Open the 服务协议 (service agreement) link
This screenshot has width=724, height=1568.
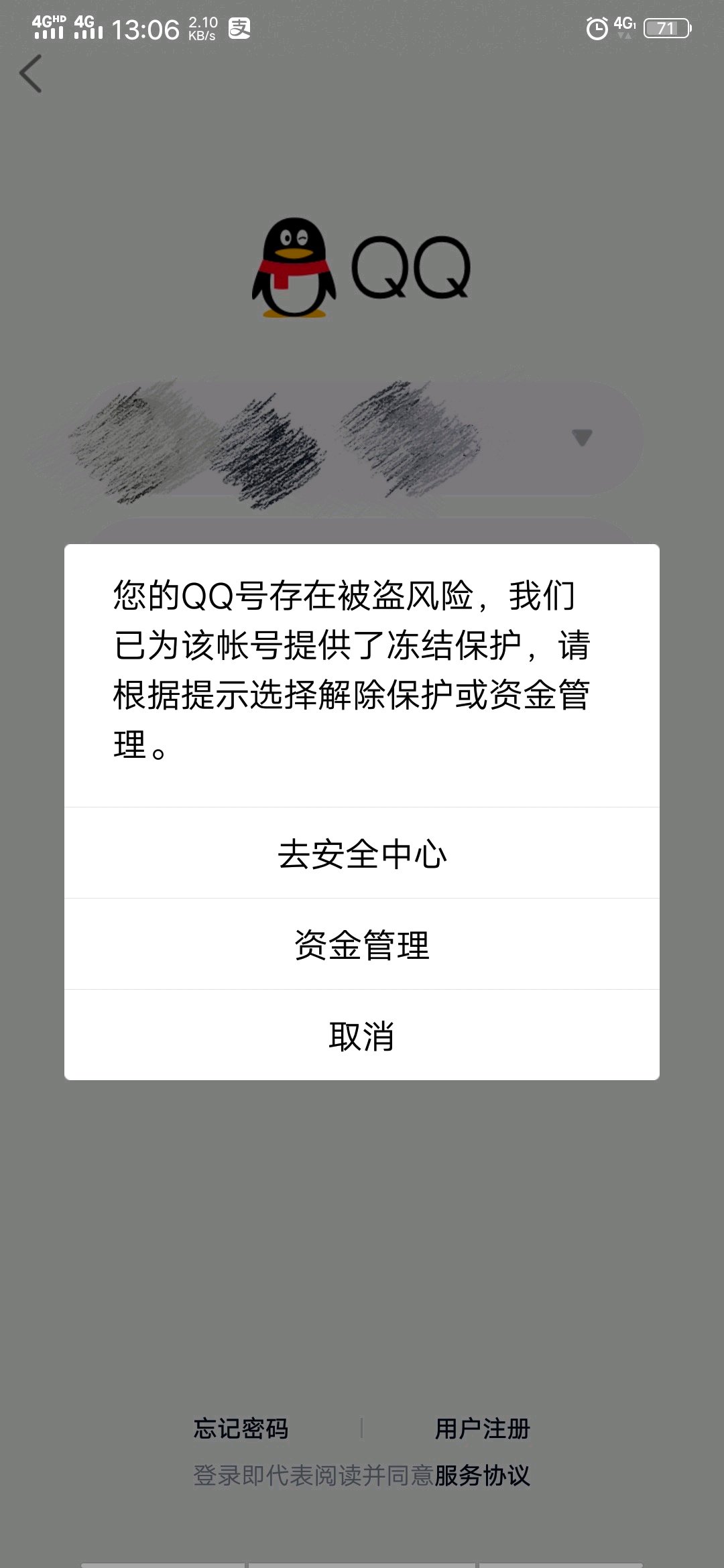pos(482,1475)
